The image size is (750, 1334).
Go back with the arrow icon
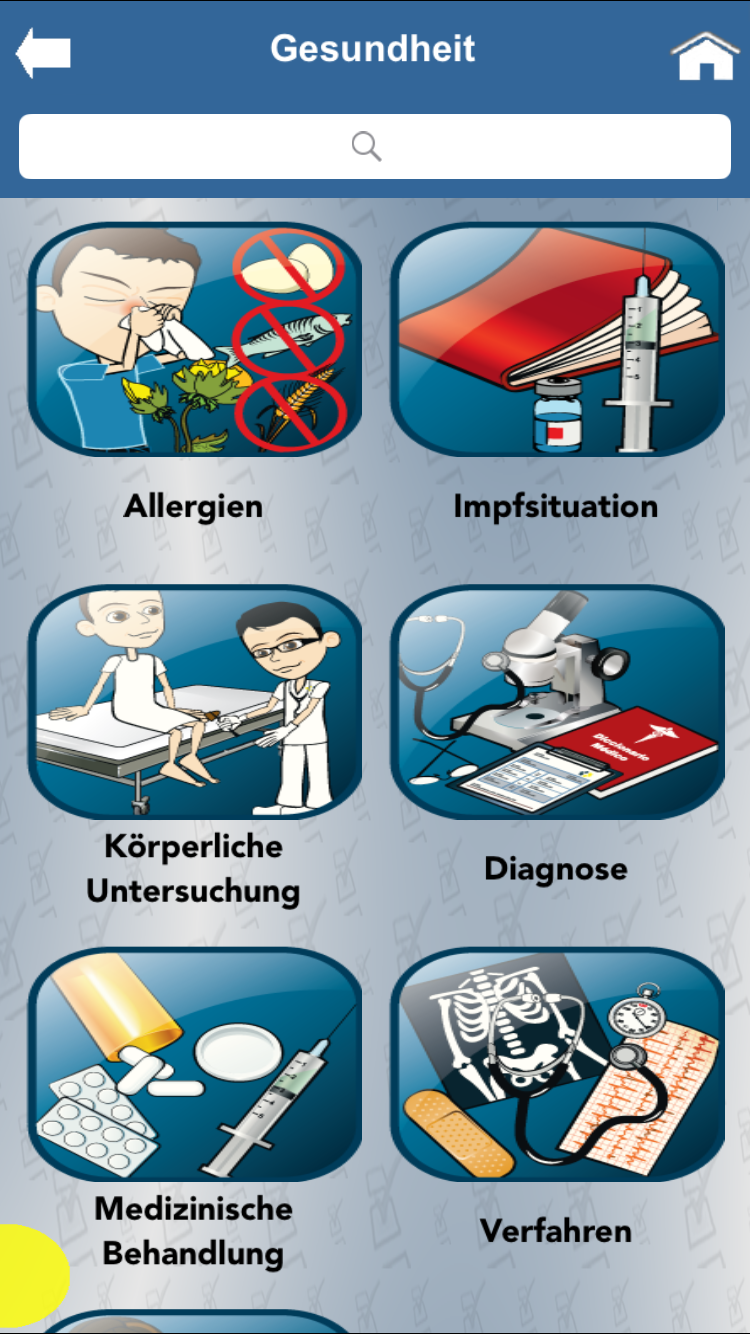point(43,52)
